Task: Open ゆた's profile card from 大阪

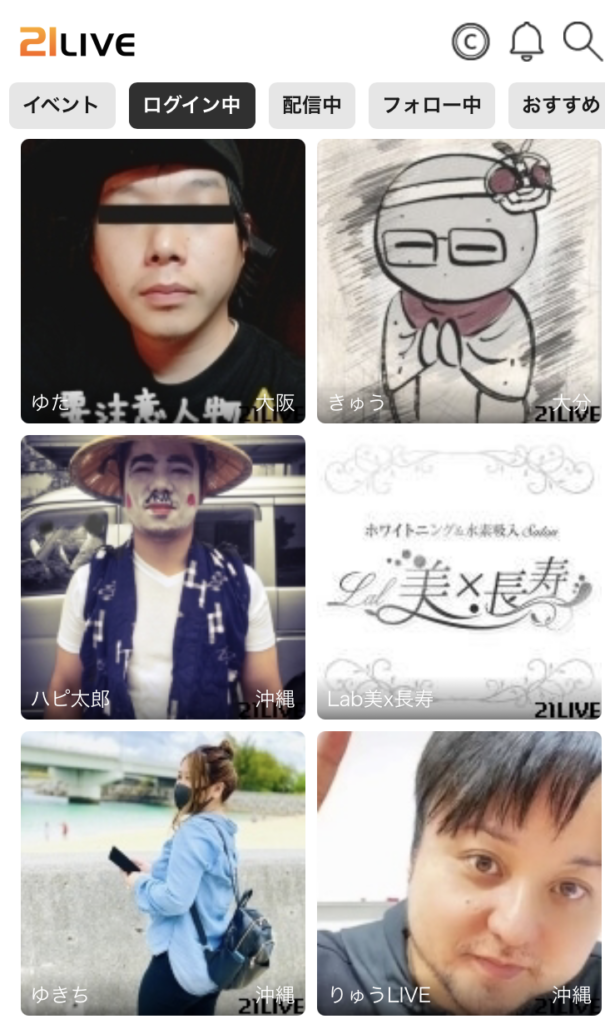Action: (x=162, y=281)
